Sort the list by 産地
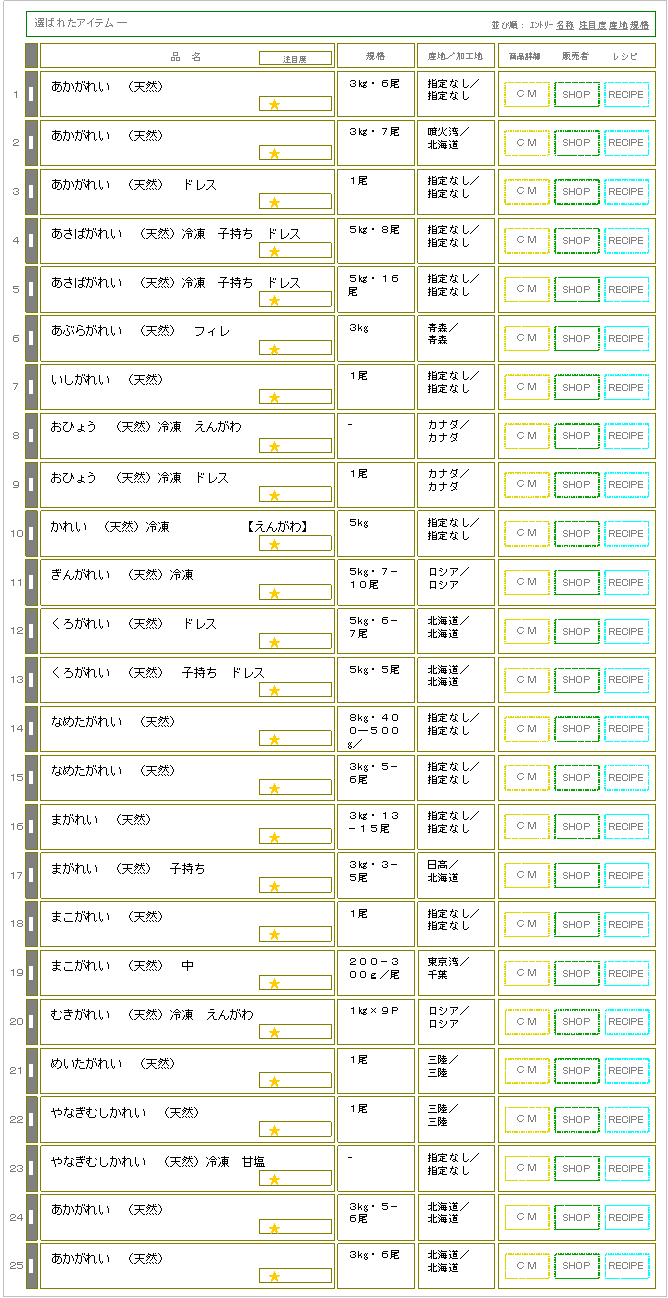 (618, 24)
